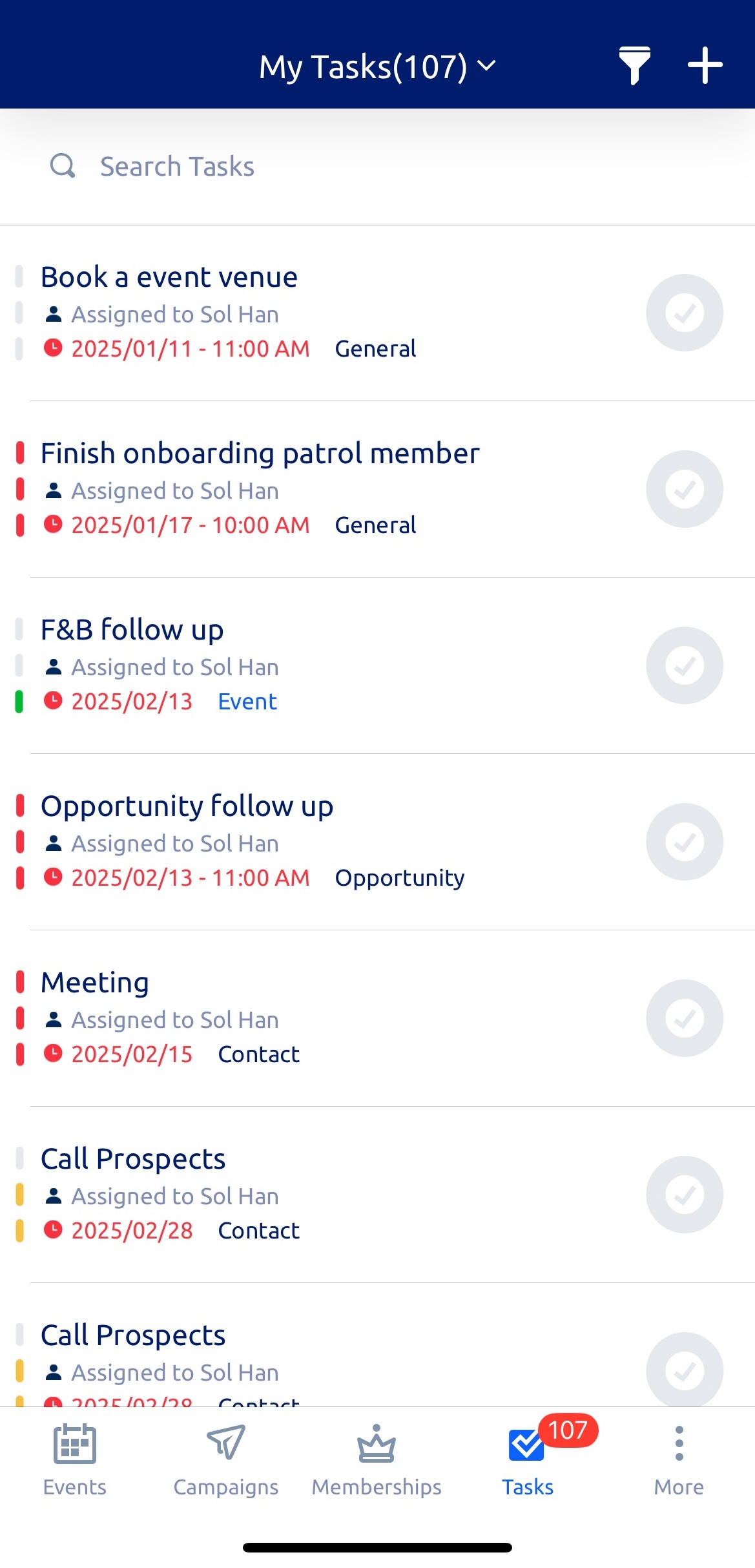Open the Events calendar icon
The height and width of the screenshot is (1568, 755).
coord(74,1443)
